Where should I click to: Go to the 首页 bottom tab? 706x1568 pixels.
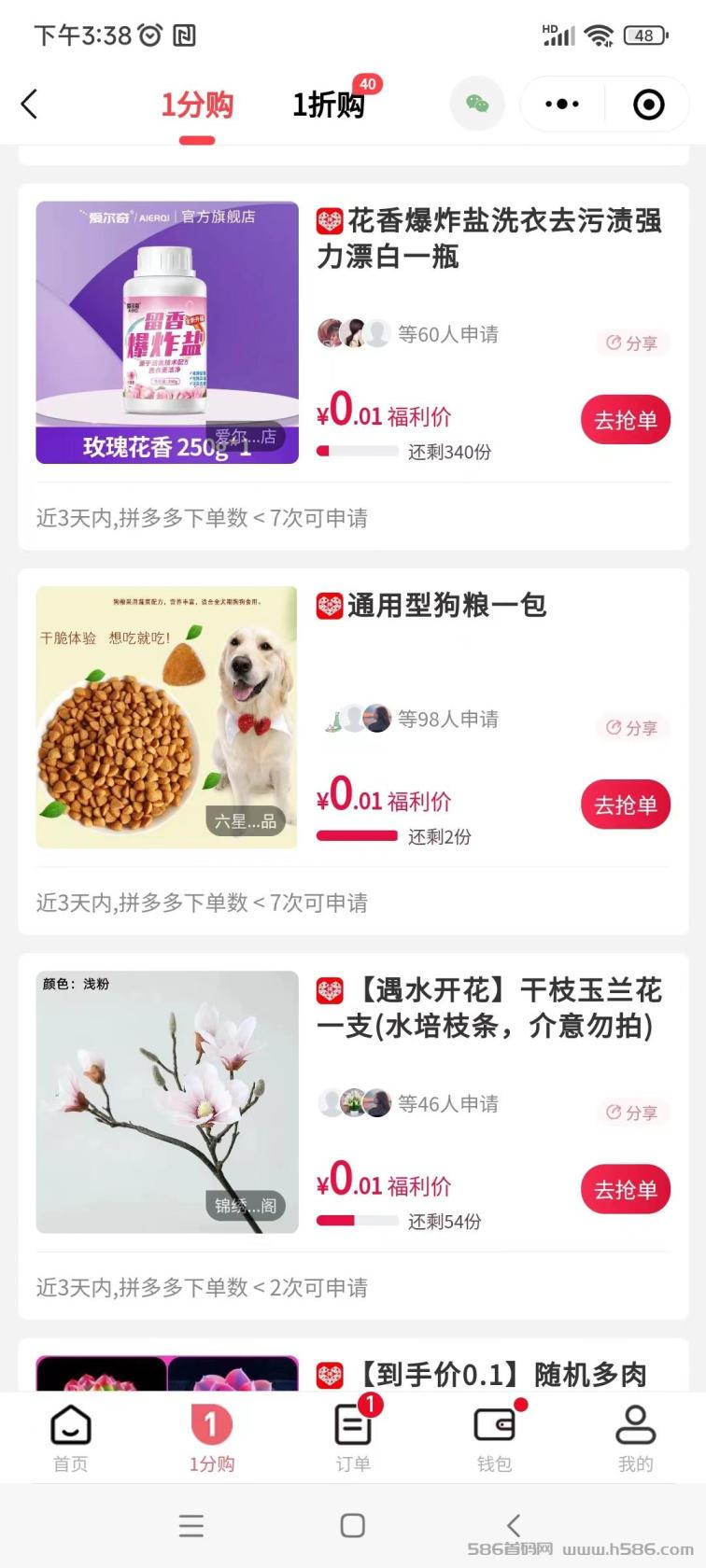tap(71, 1437)
